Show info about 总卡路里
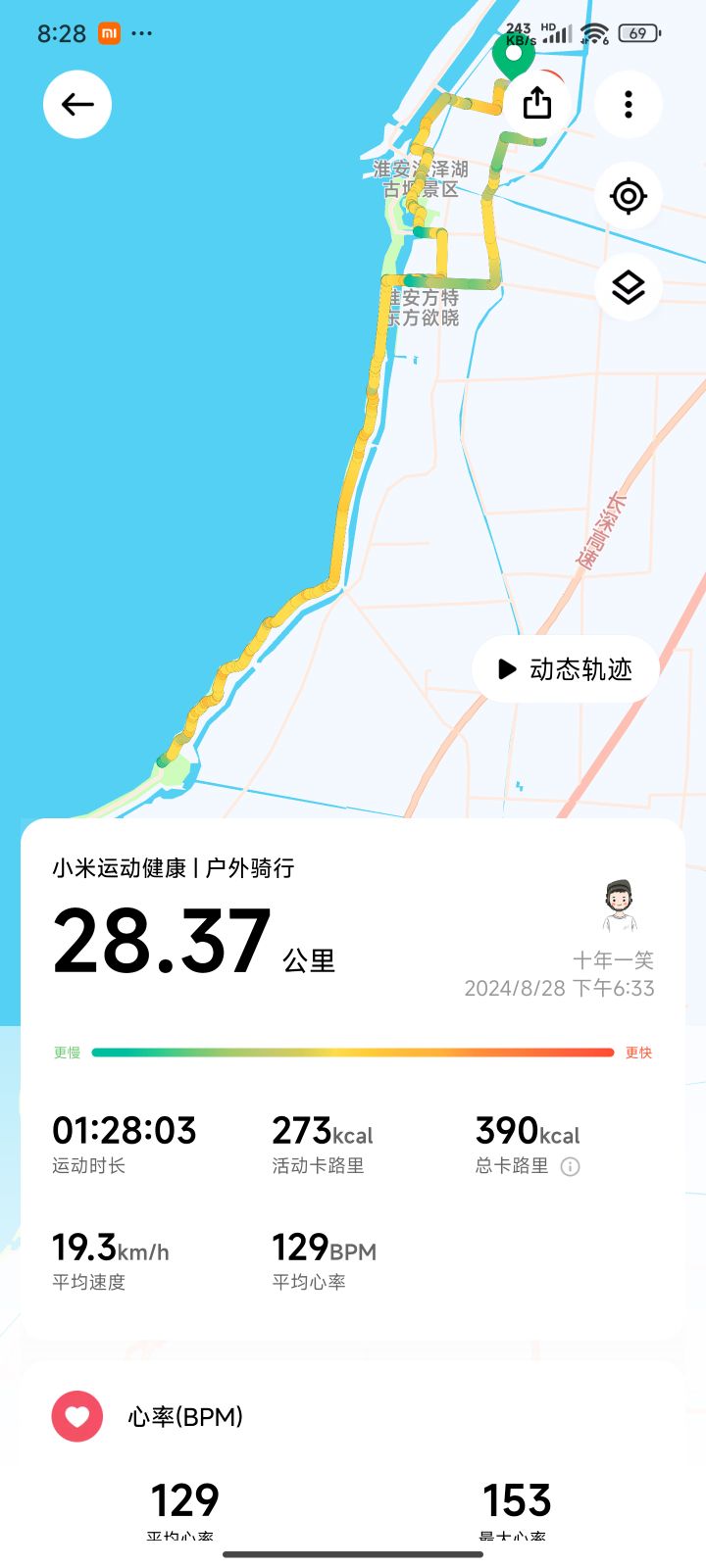The width and height of the screenshot is (706, 1568). click(x=570, y=1166)
